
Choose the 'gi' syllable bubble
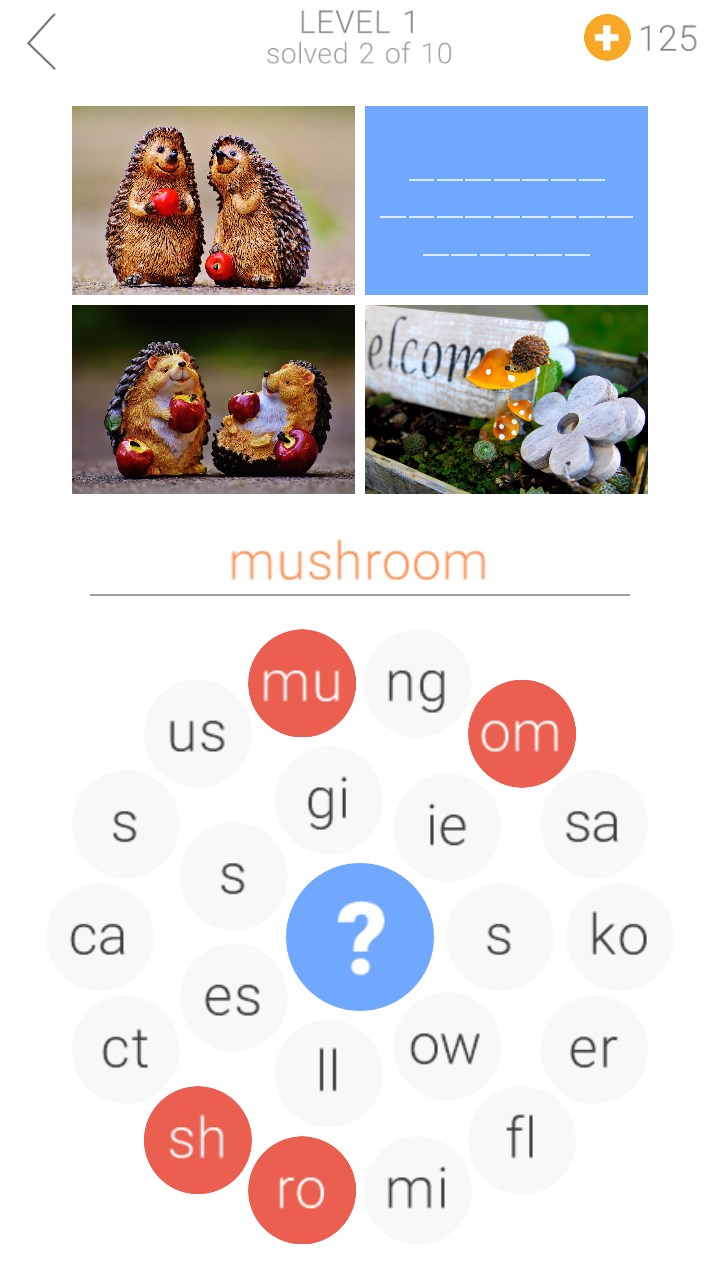click(328, 800)
